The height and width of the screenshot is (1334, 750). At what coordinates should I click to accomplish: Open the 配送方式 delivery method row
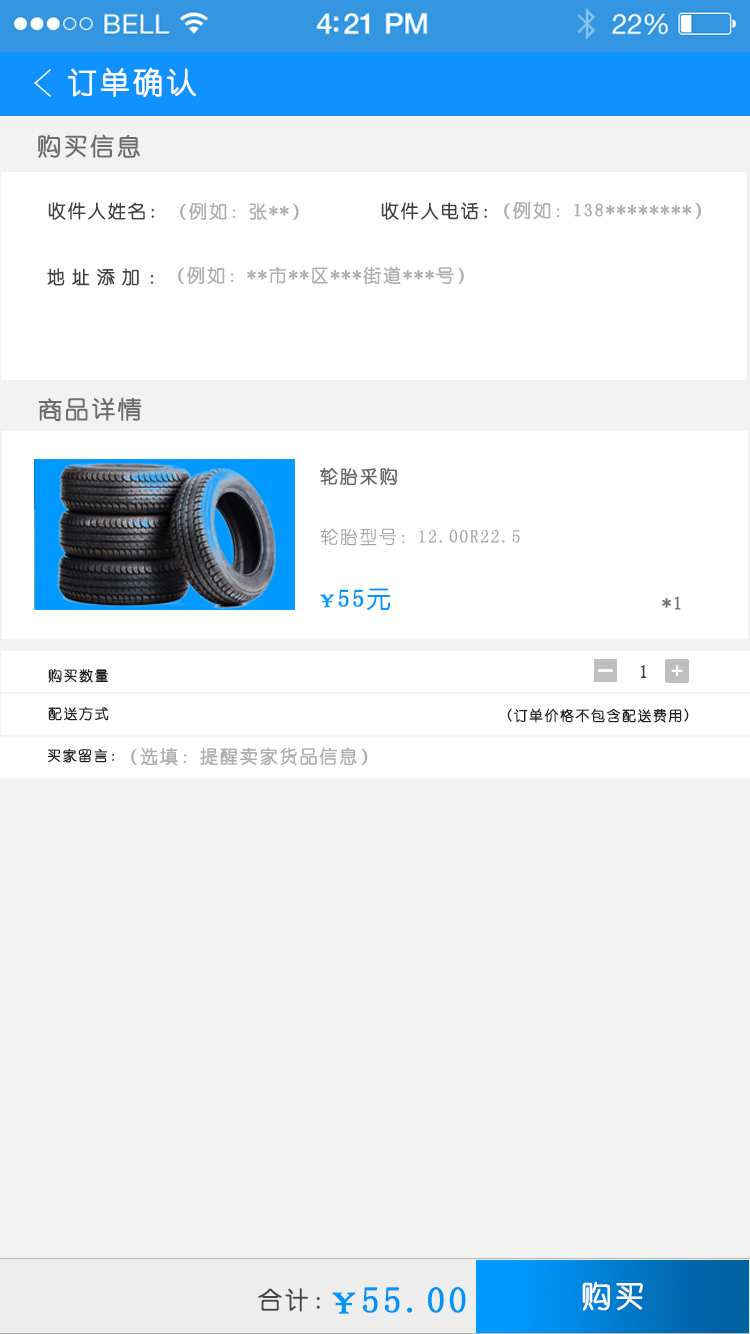(375, 715)
